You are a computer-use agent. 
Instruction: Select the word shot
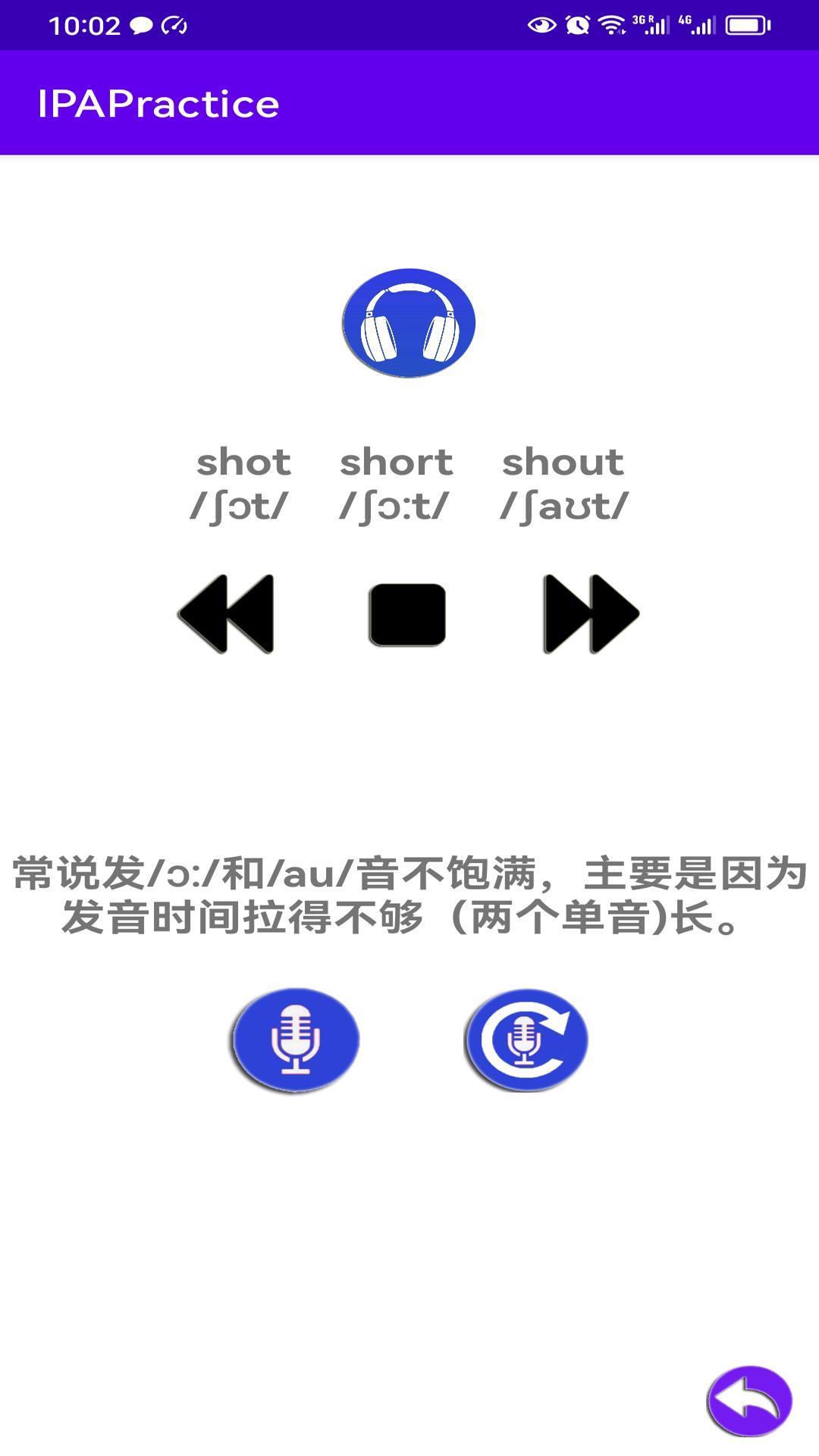[x=244, y=463]
